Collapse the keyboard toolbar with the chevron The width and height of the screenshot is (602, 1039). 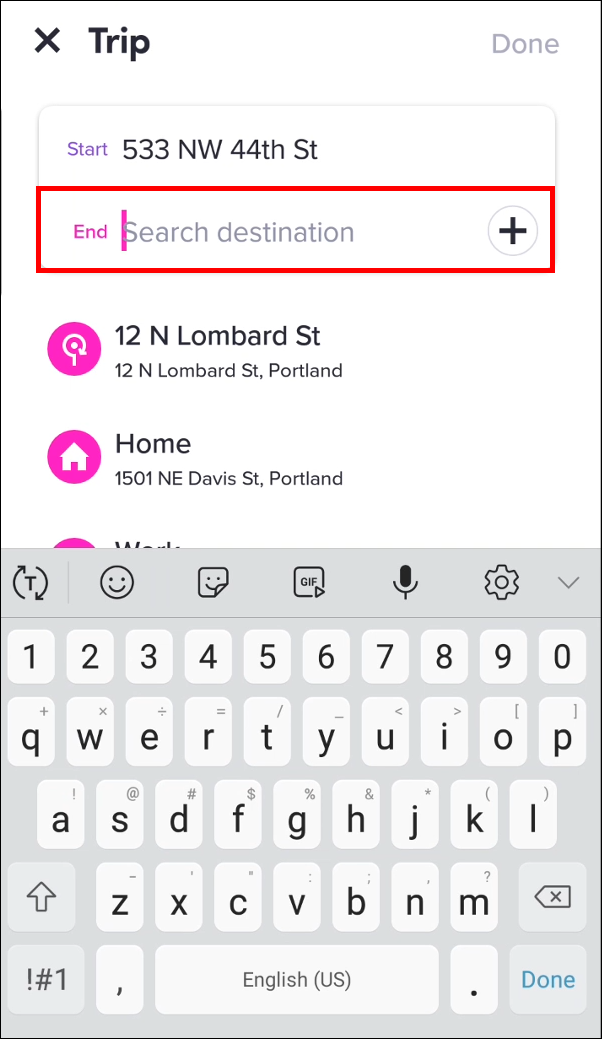tap(568, 582)
